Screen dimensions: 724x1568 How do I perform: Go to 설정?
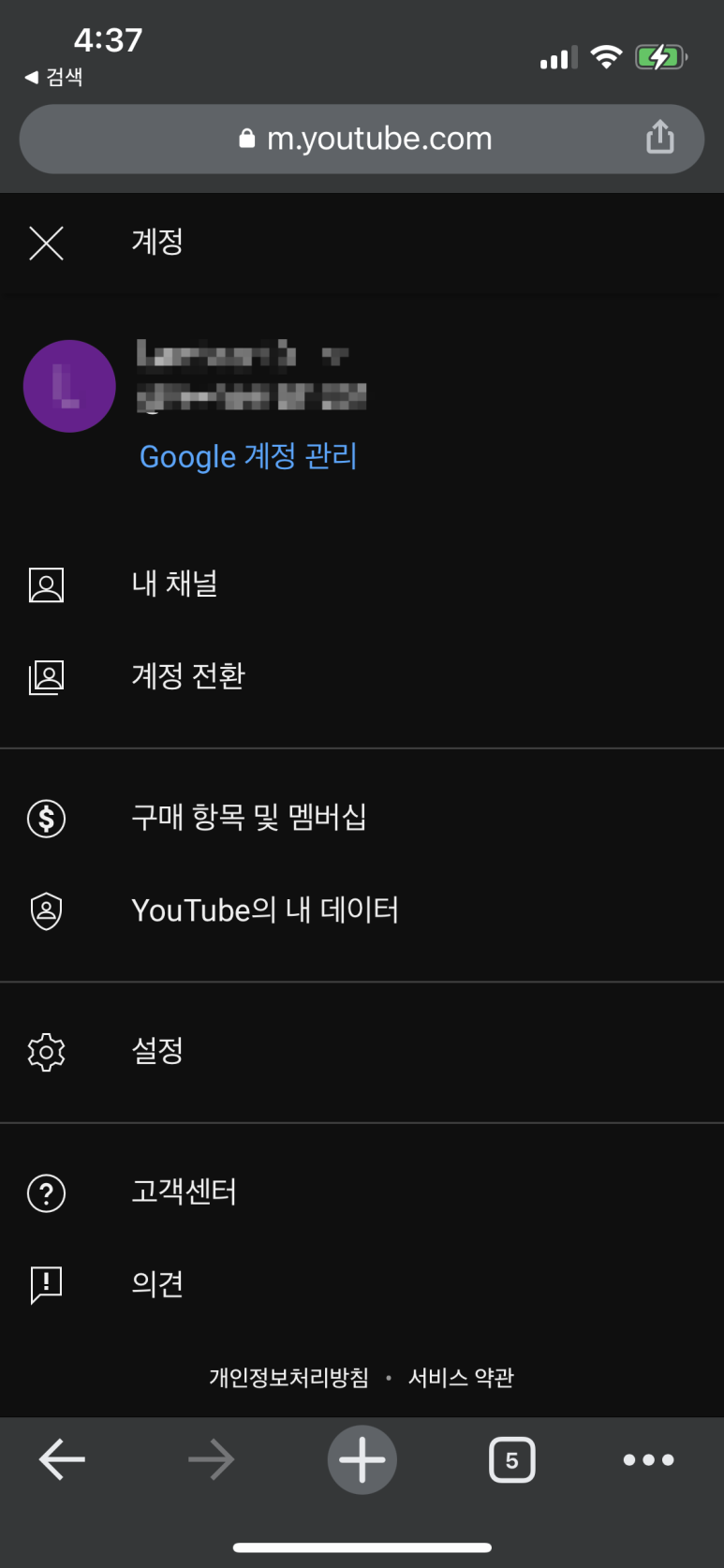(x=362, y=1052)
